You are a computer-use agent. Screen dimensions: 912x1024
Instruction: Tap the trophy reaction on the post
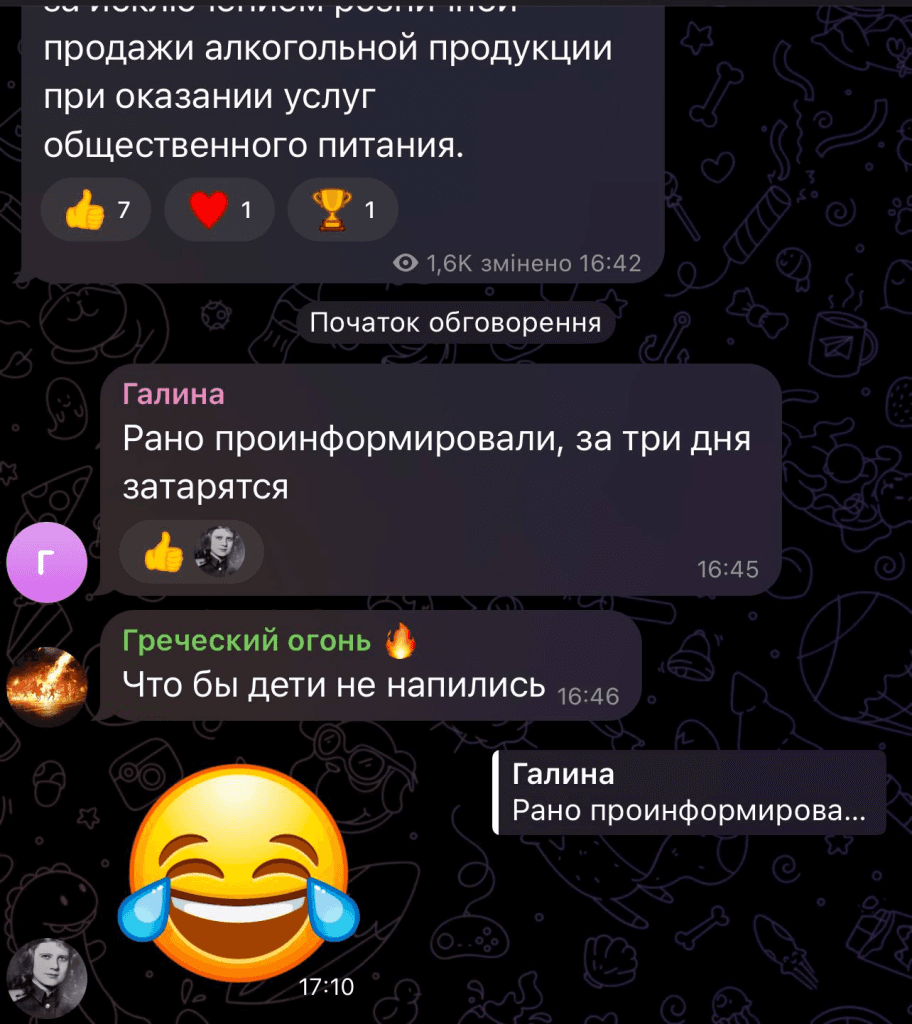click(343, 210)
